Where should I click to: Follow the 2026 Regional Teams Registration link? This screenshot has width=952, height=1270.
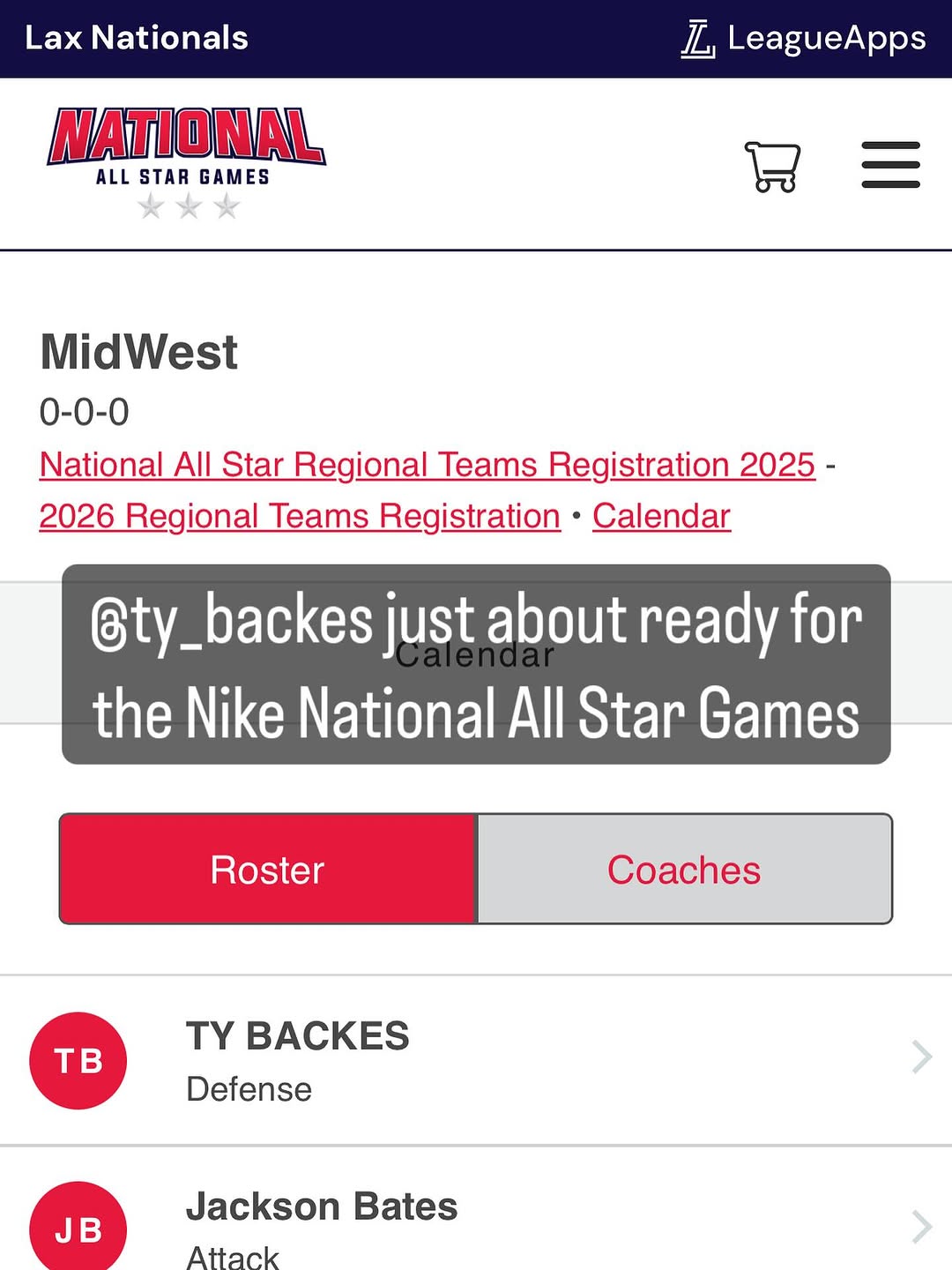pos(300,516)
